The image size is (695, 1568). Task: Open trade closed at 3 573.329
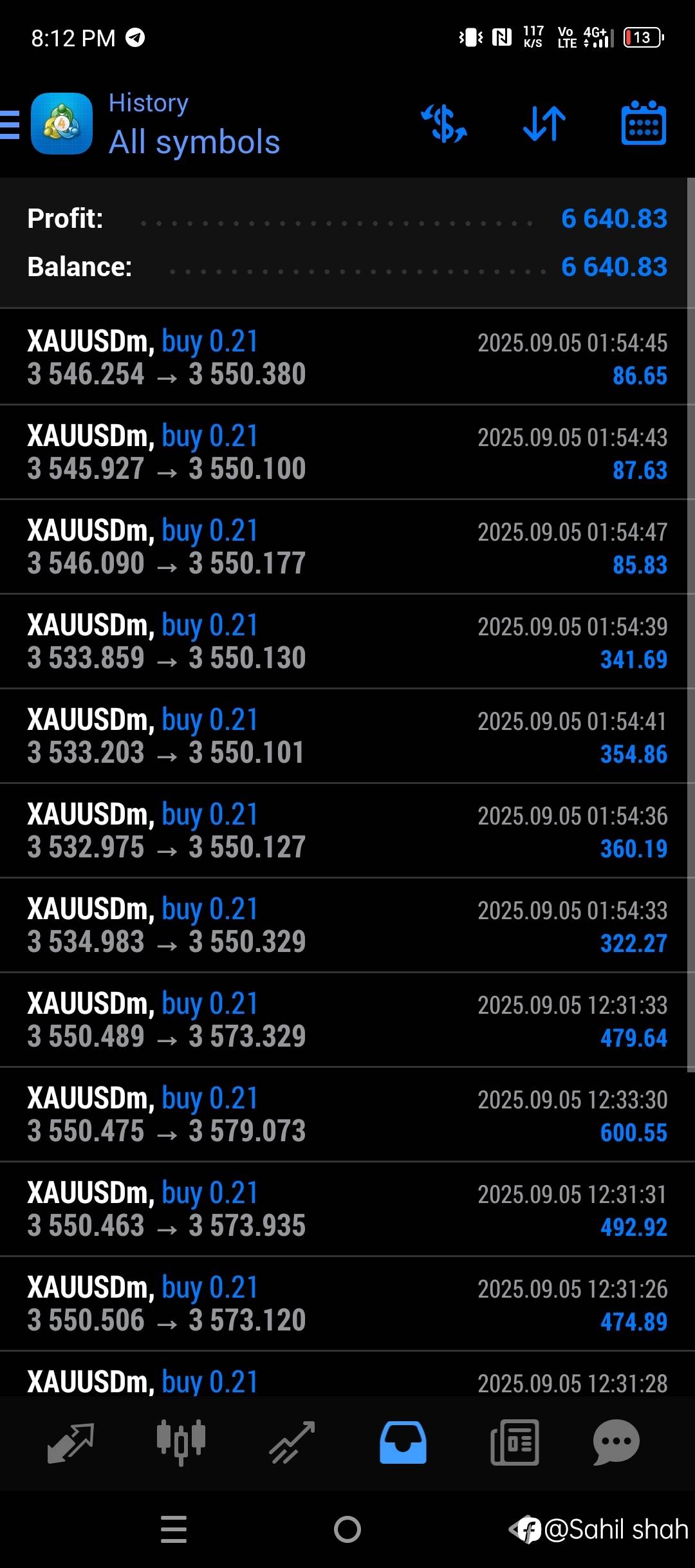(347, 1020)
